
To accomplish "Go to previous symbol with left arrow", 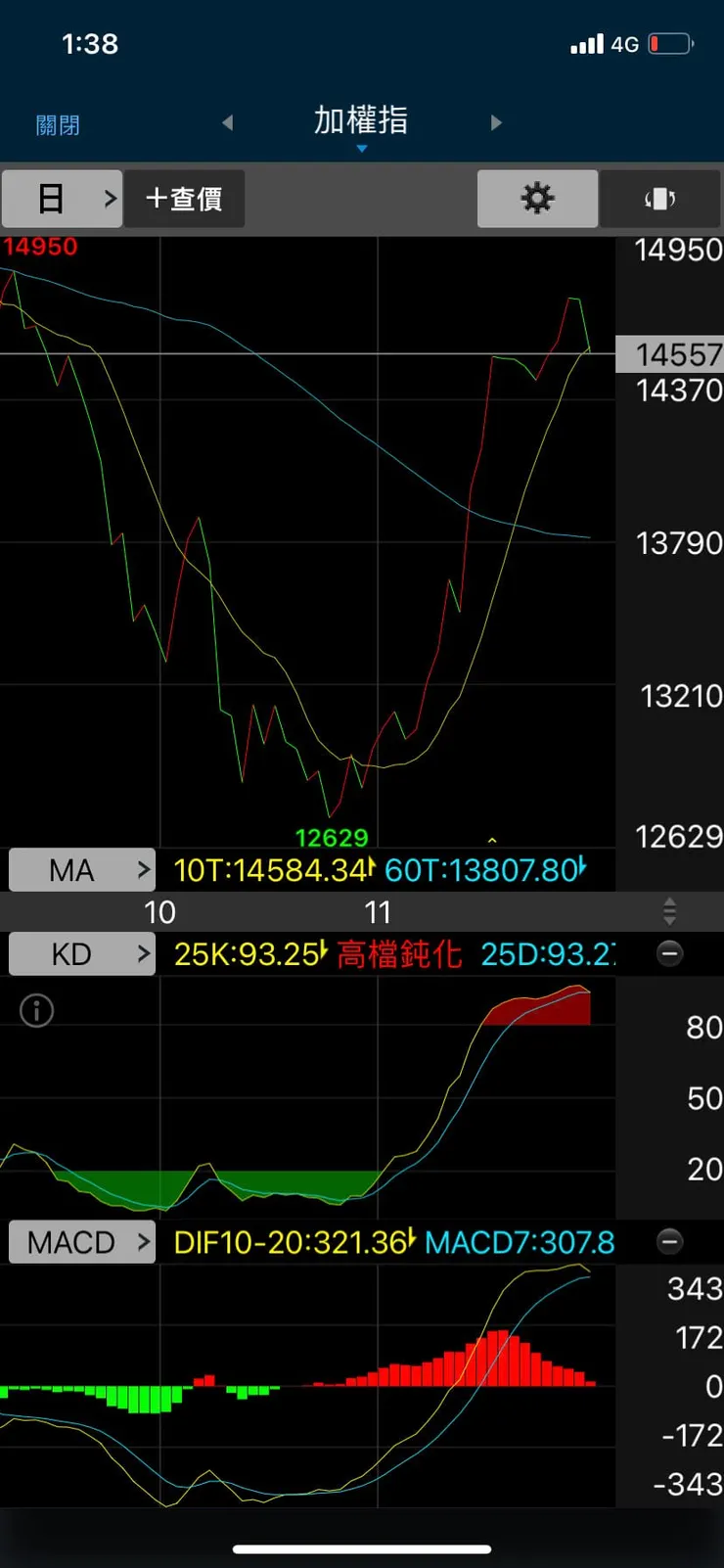I will pyautogui.click(x=228, y=122).
